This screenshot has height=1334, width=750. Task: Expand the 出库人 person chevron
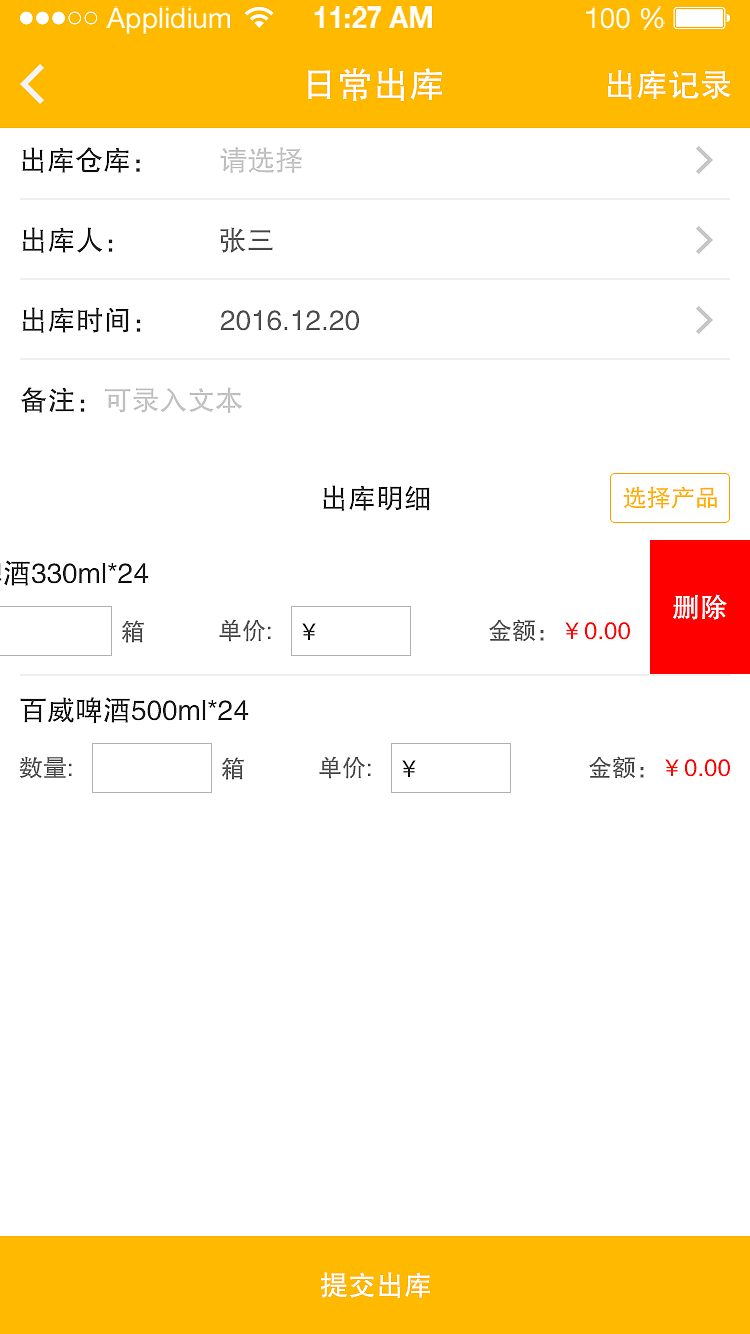pos(703,240)
